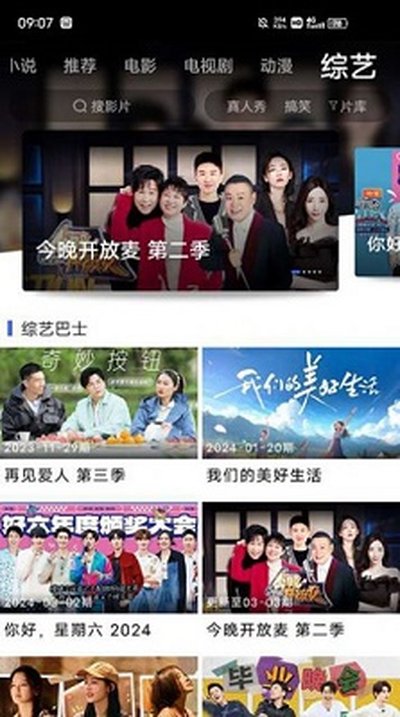Screen dimensions: 400x717
Task: Switch to the 推荐 tab
Action: [80, 66]
